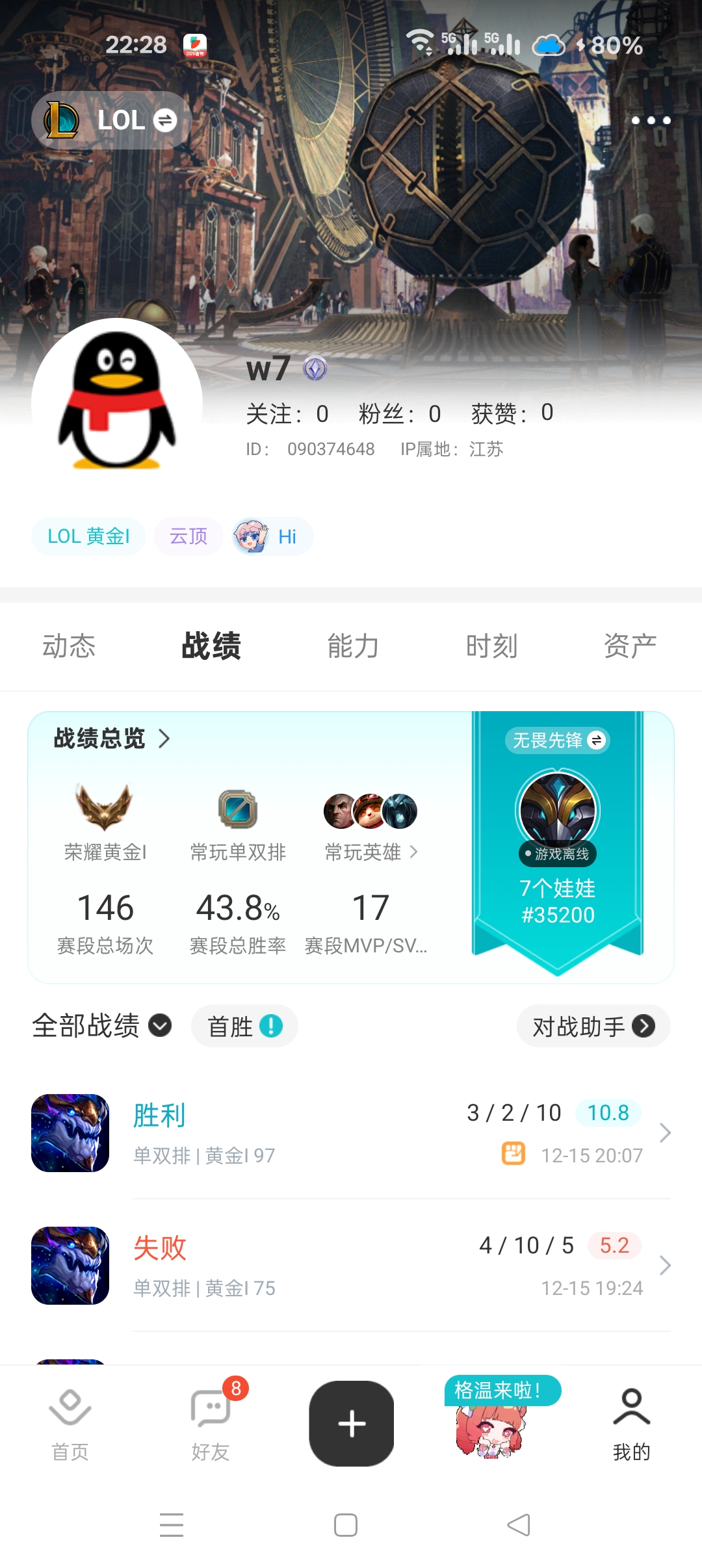Tap the Hi greeting chip
Viewport: 702px width, 1568px height.
(273, 536)
